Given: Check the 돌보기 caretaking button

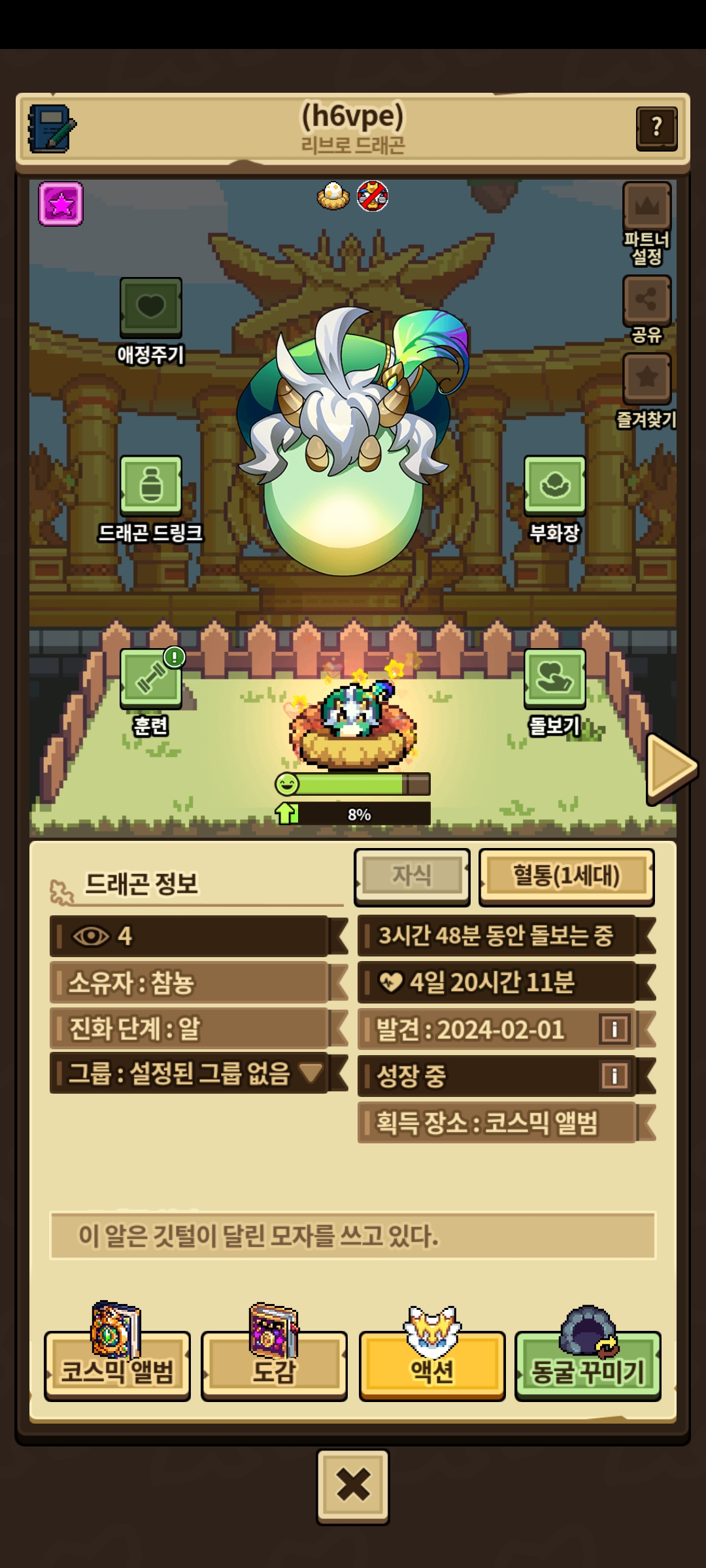Looking at the screenshot, I should click(x=554, y=679).
